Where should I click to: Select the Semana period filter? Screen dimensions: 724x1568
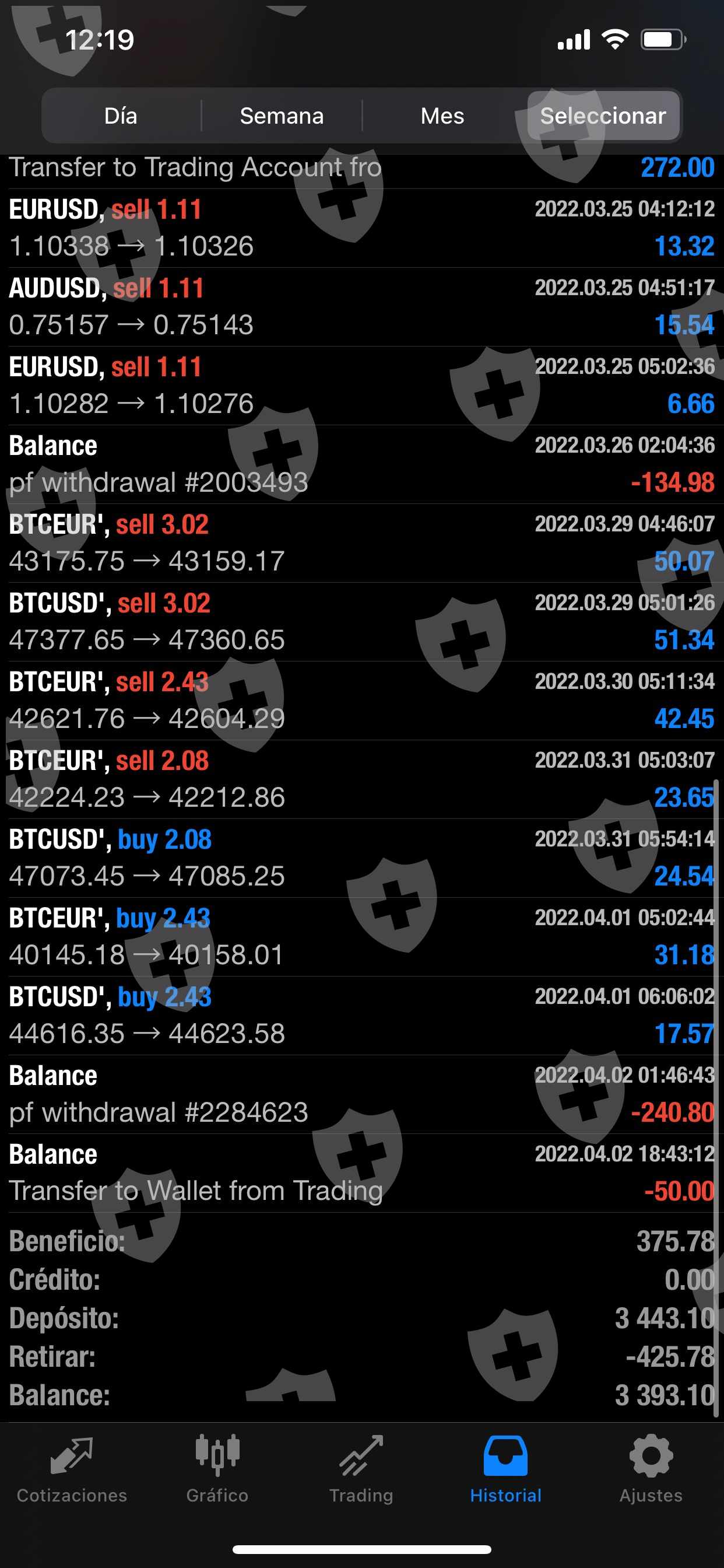[281, 116]
